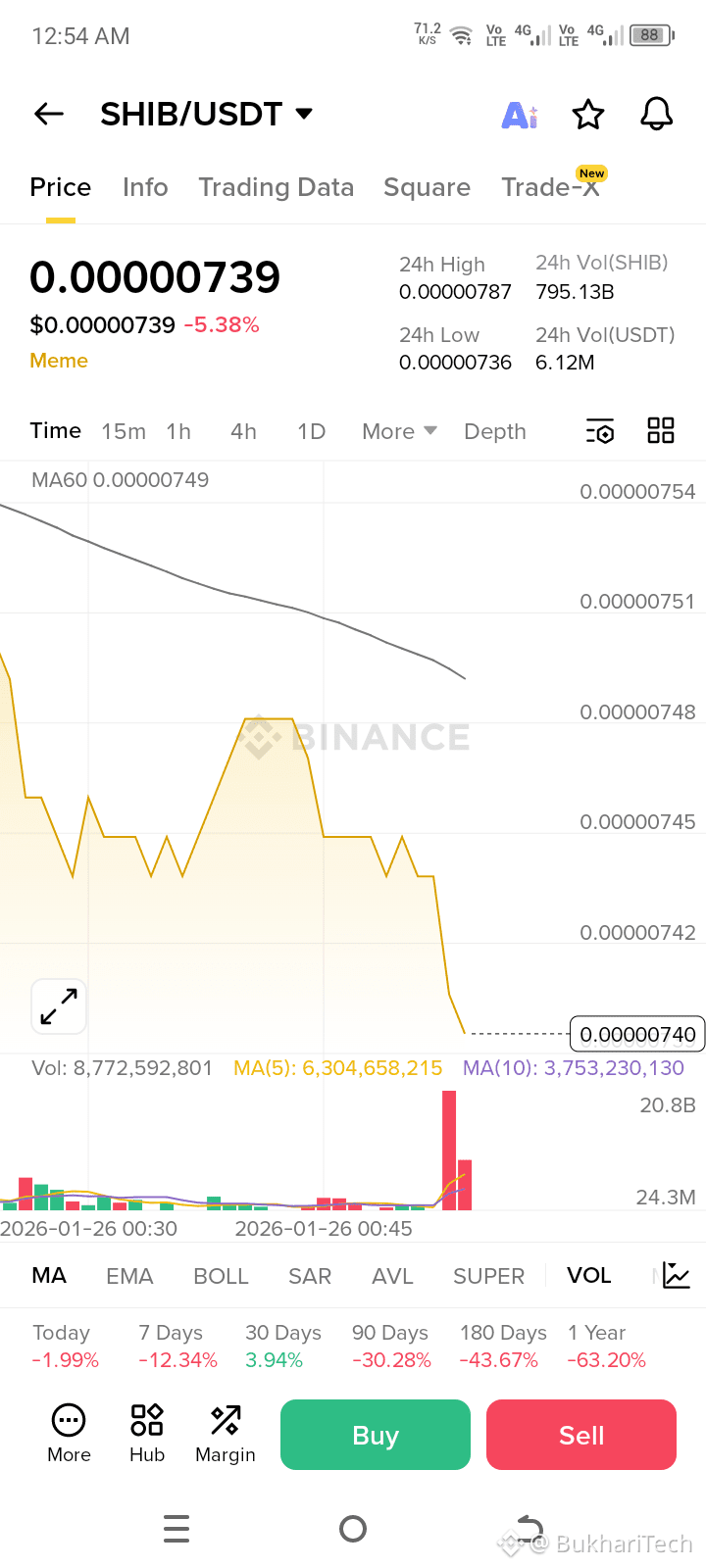Viewport: 706px width, 1568px height.
Task: Select the BOLL indicator
Action: coord(221,1276)
